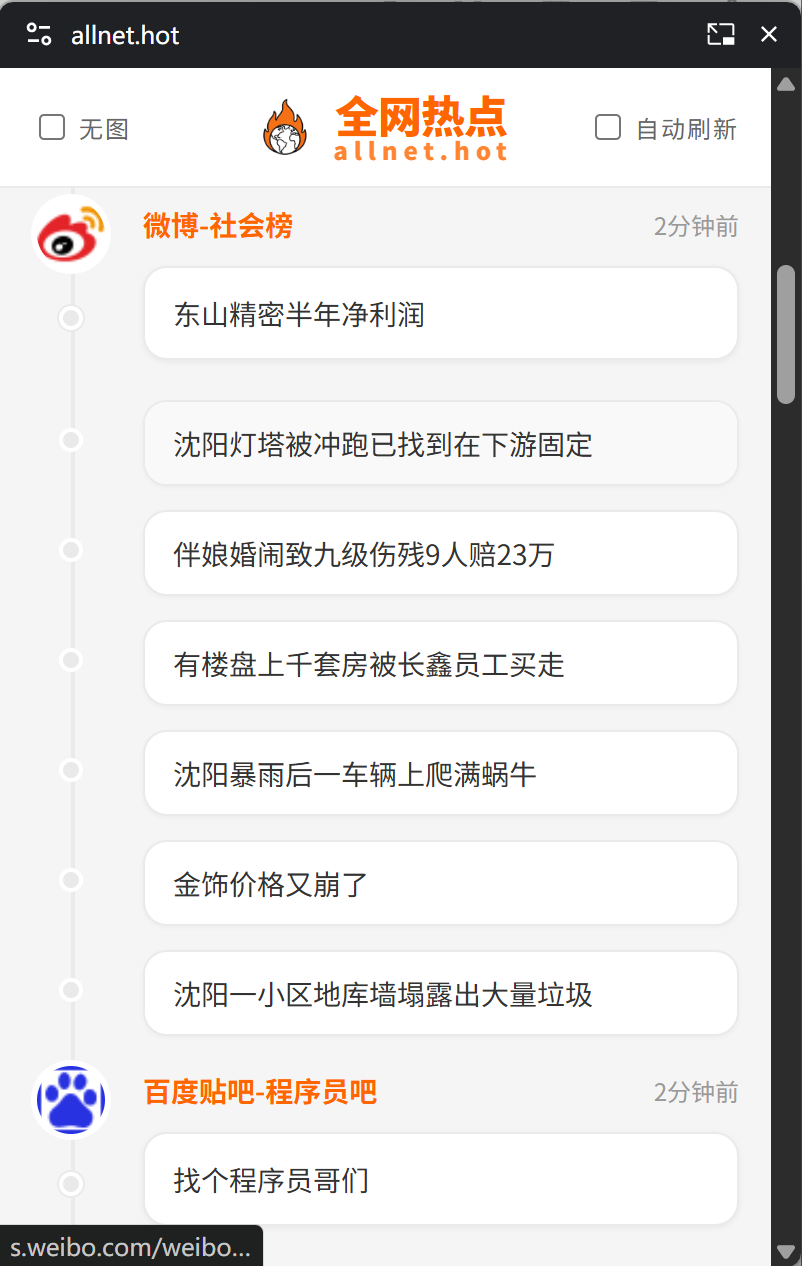Viewport: 802px width, 1266px height.
Task: Check the 自动刷新 option
Action: (608, 127)
